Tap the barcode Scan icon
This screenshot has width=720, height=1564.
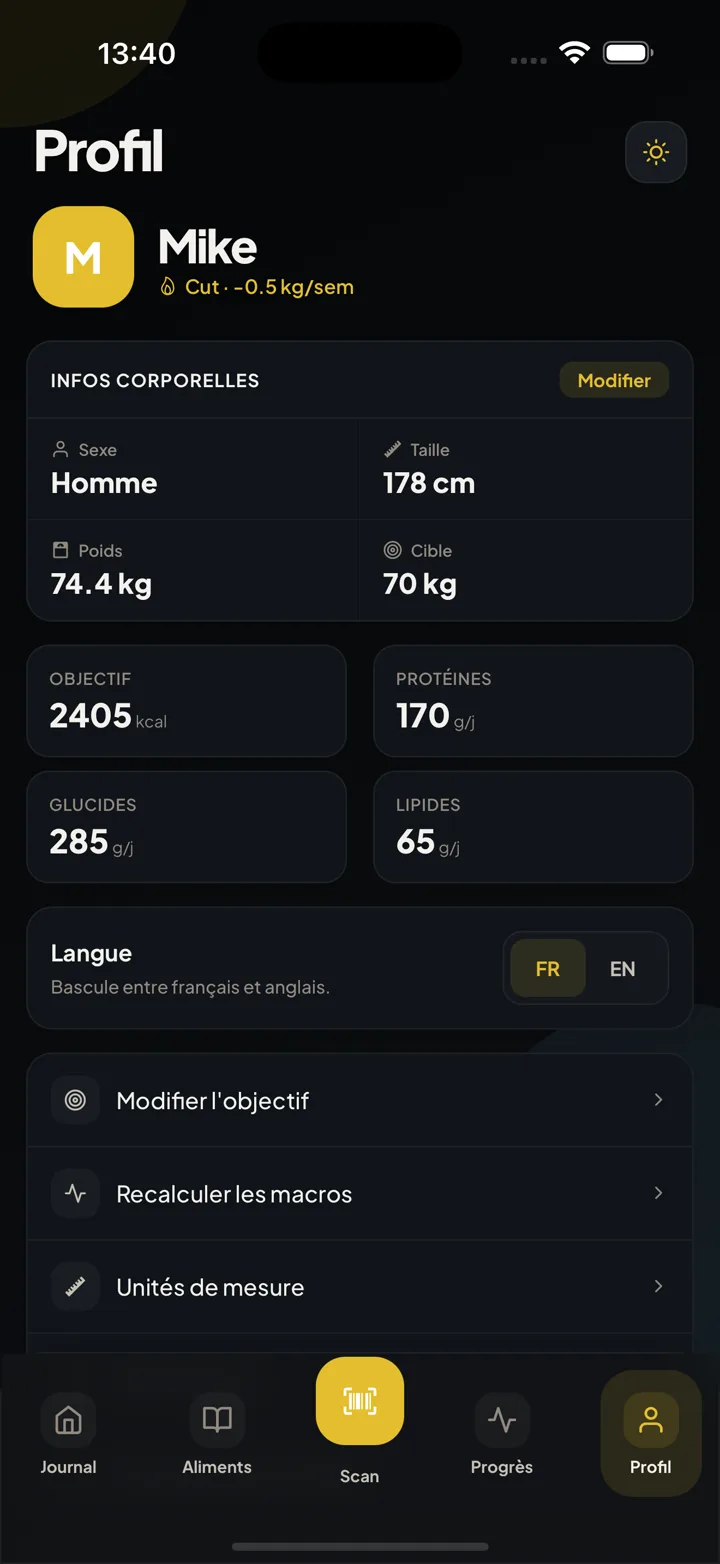(359, 1401)
